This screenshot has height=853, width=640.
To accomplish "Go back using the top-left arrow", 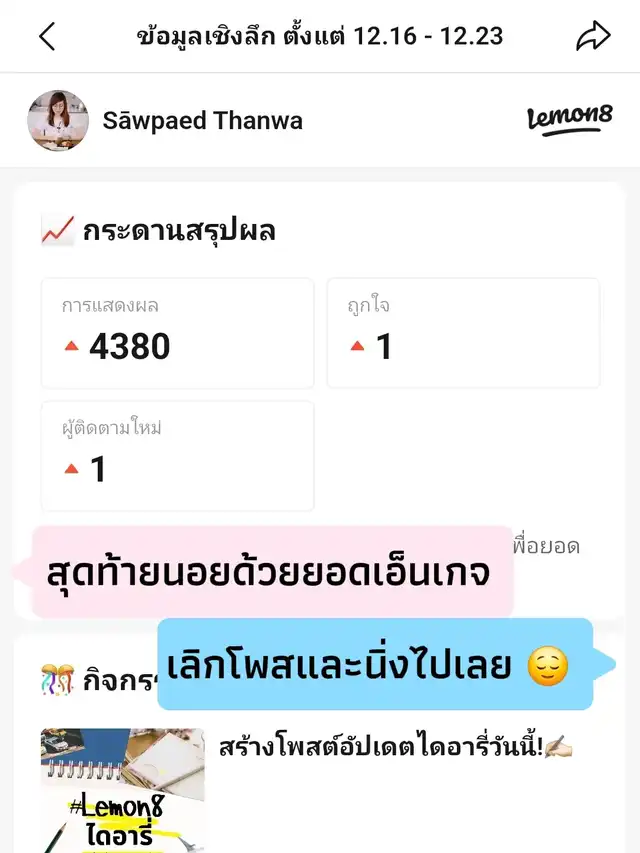I will click(47, 37).
